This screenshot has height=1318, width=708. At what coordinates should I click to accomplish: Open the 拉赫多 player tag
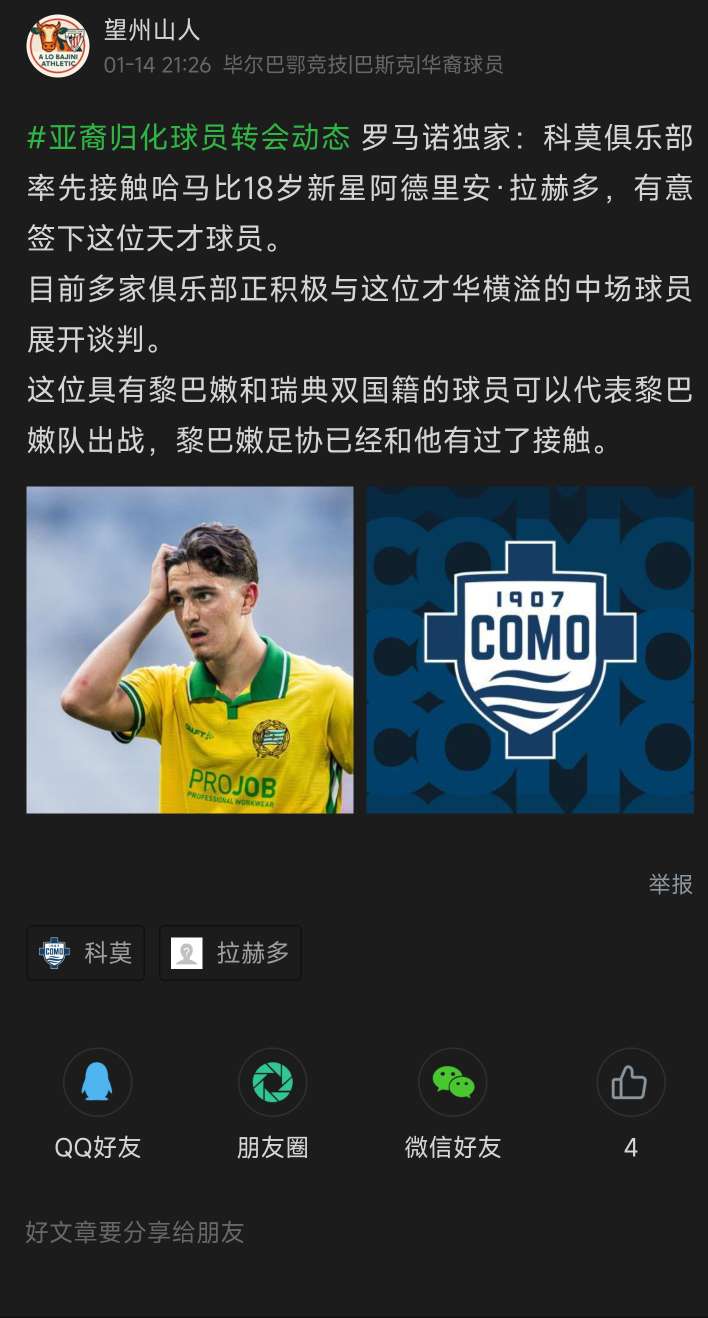230,953
